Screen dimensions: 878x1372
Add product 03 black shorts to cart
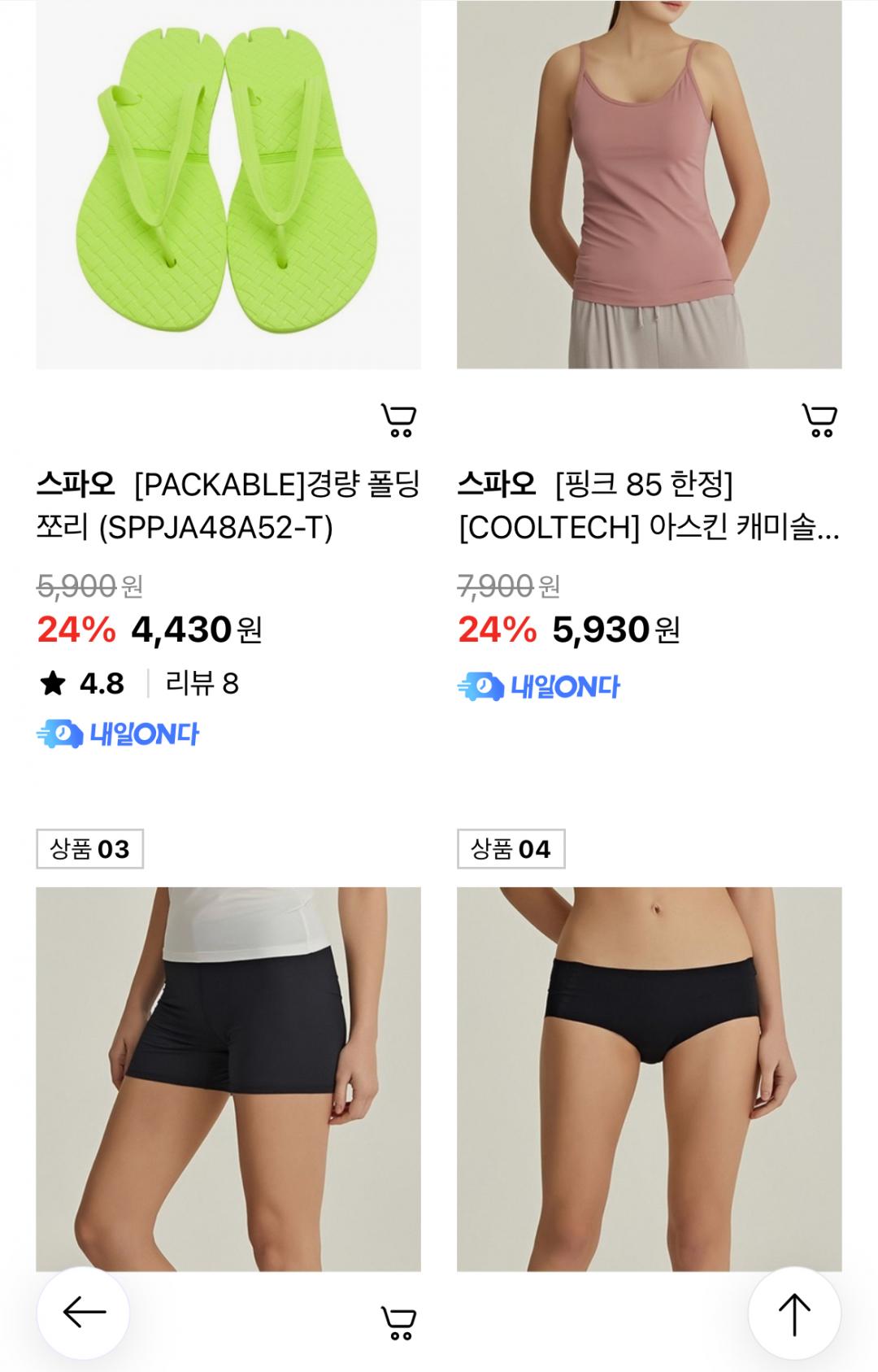pyautogui.click(x=398, y=1323)
